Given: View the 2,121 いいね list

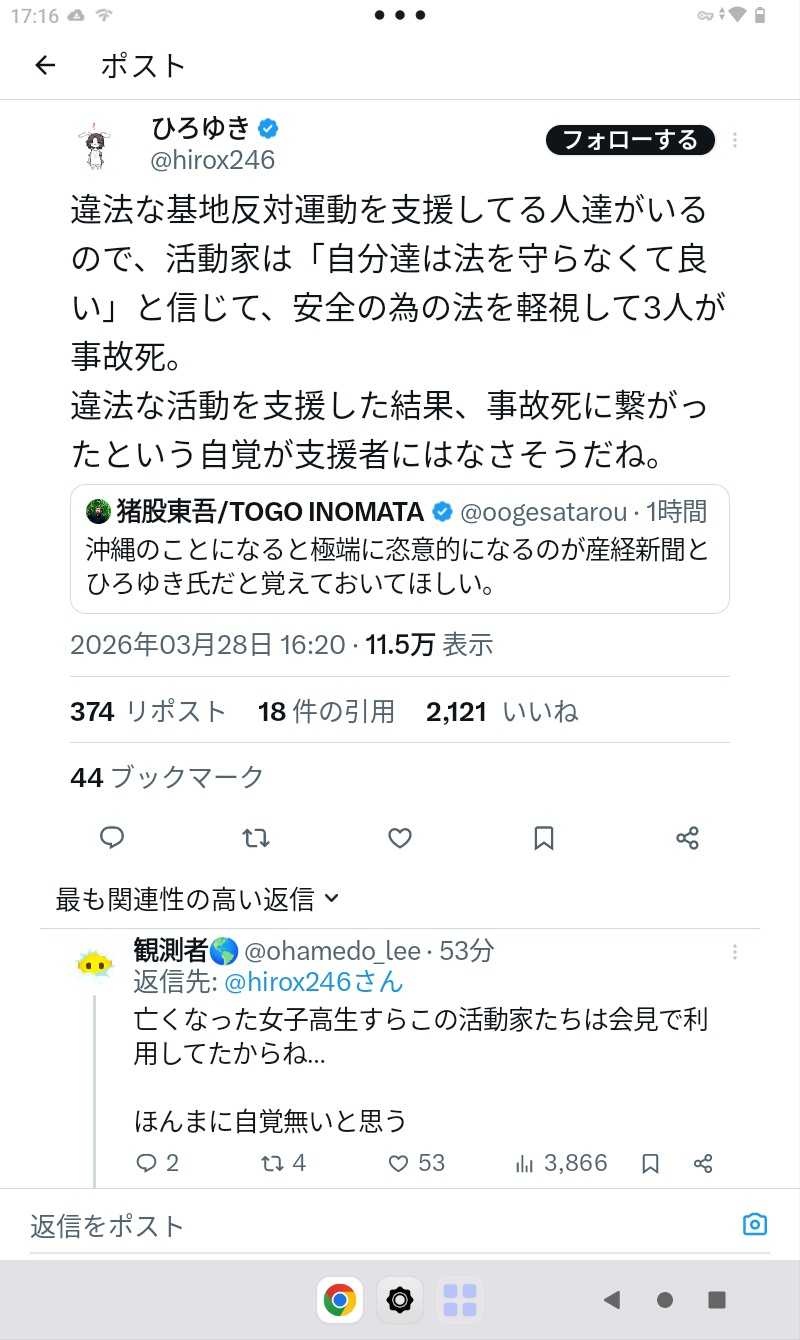Looking at the screenshot, I should click(501, 711).
